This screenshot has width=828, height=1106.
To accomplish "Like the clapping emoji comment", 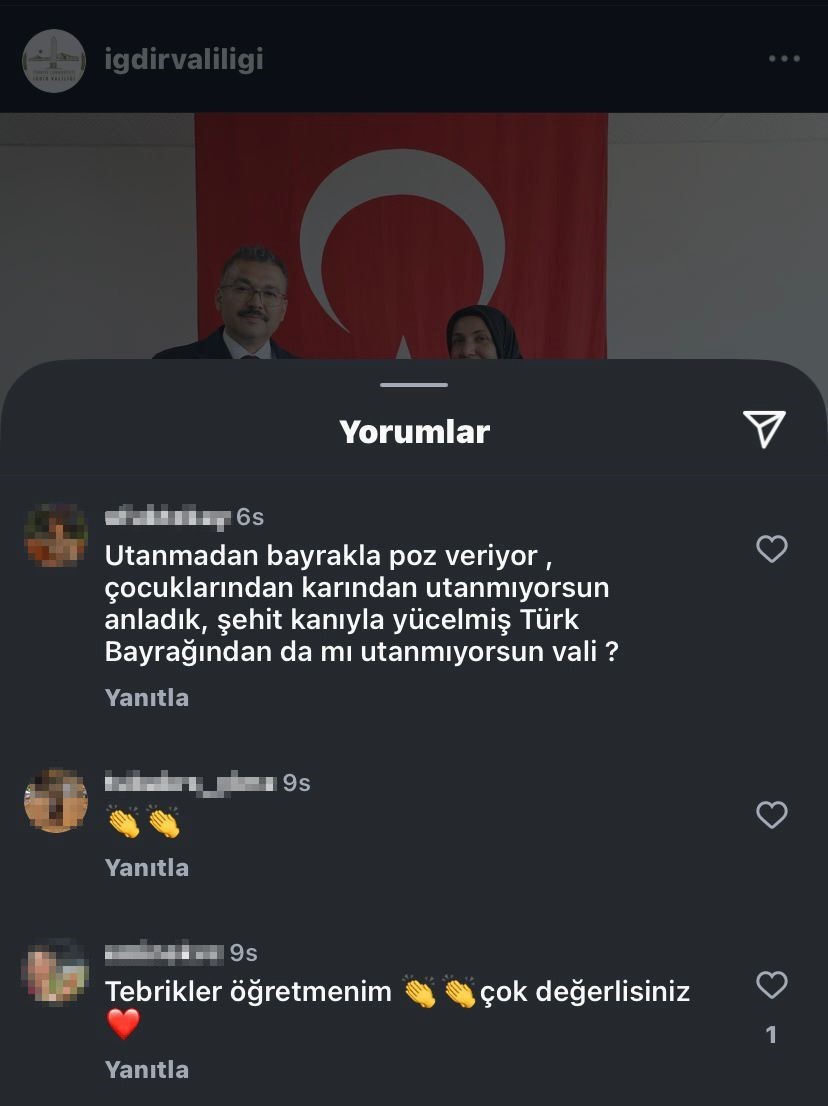I will [771, 815].
